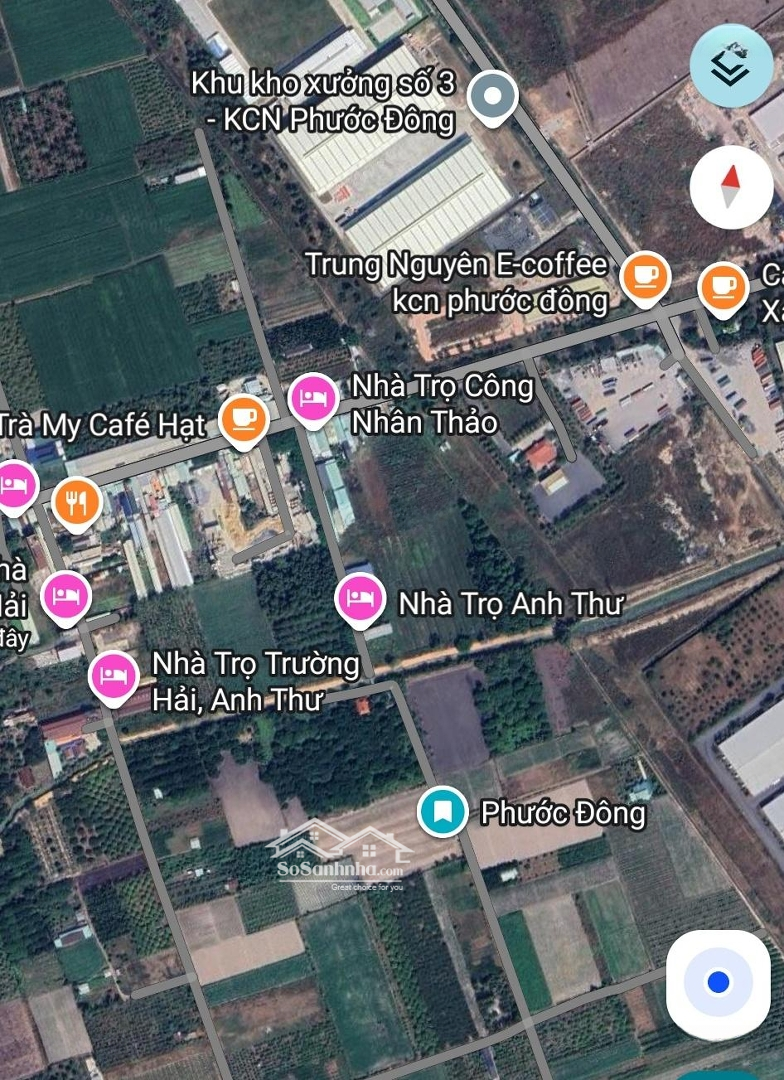Tap the compass to reset map orientation

click(x=731, y=186)
